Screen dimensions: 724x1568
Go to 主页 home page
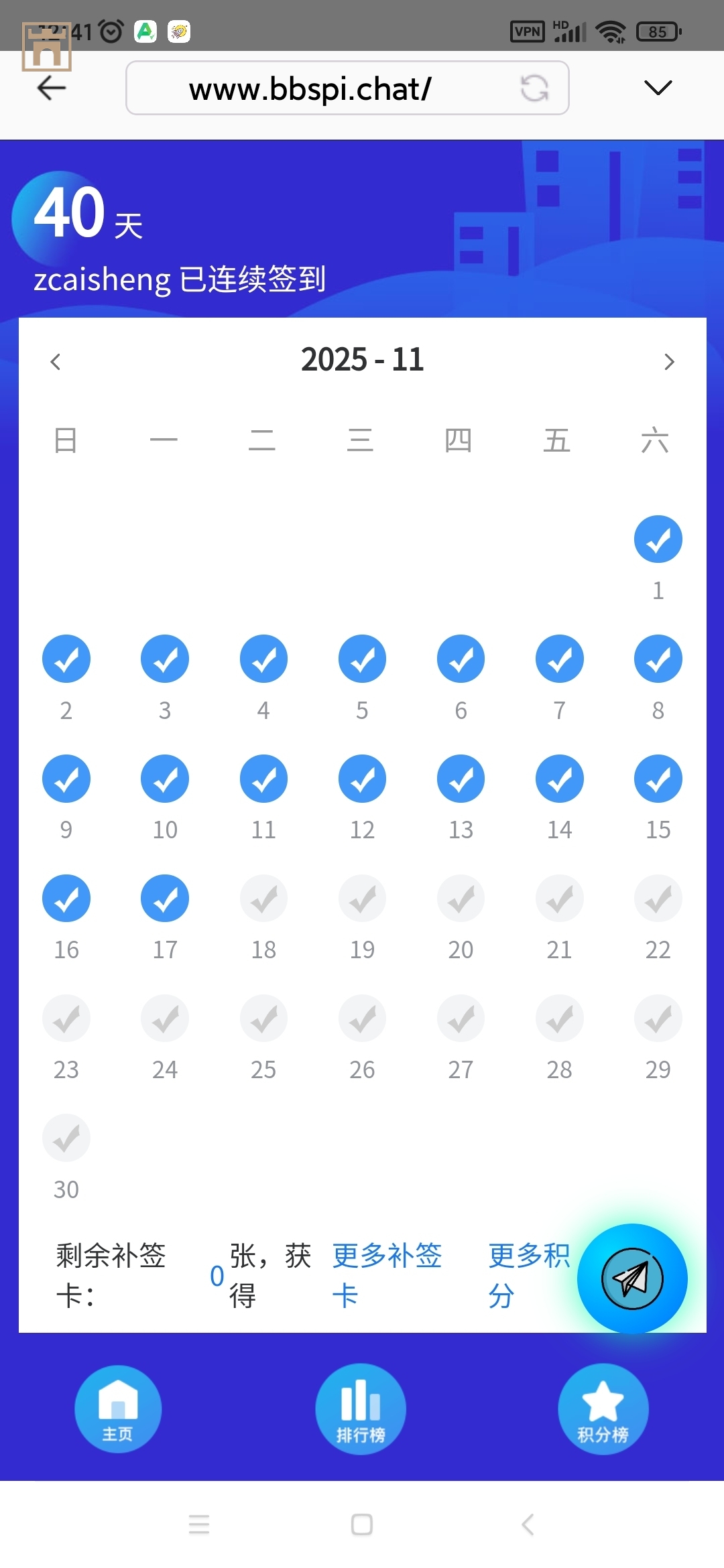[x=118, y=1409]
